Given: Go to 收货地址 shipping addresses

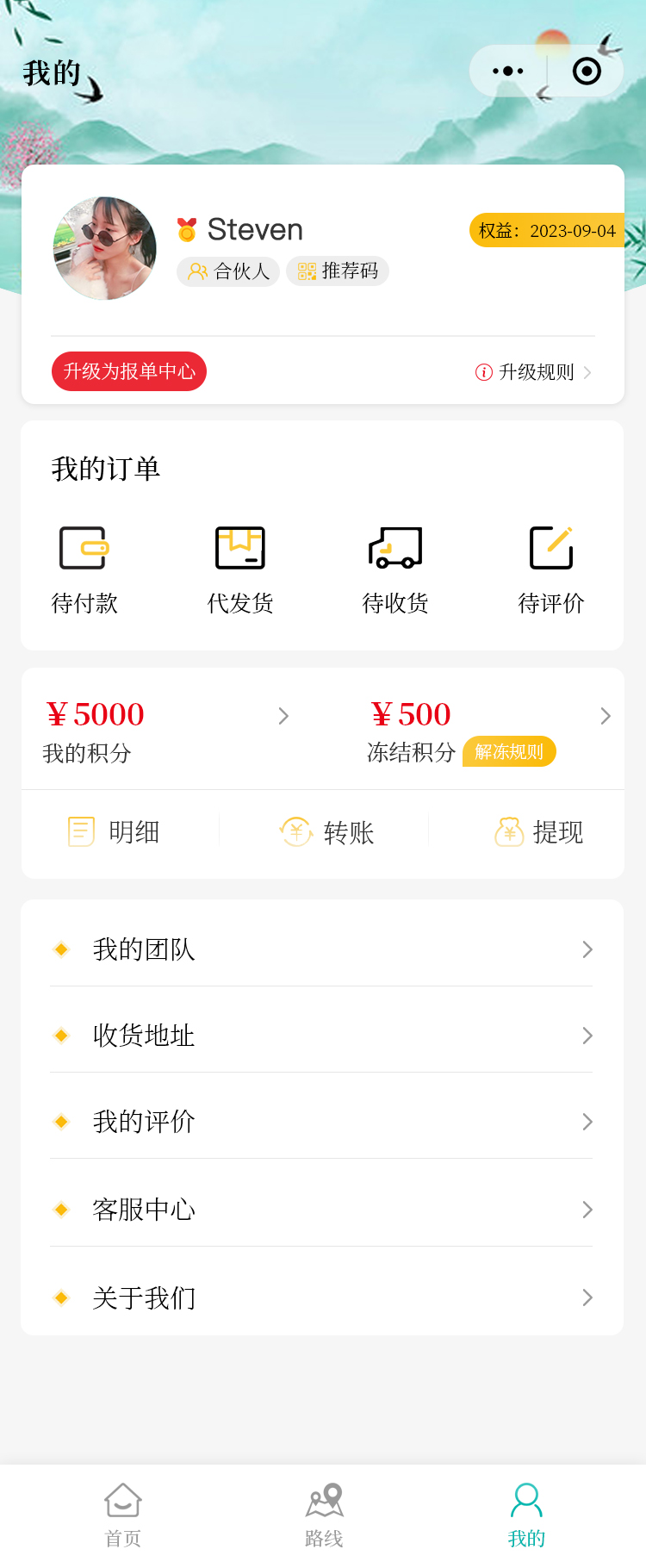Looking at the screenshot, I should point(322,1036).
